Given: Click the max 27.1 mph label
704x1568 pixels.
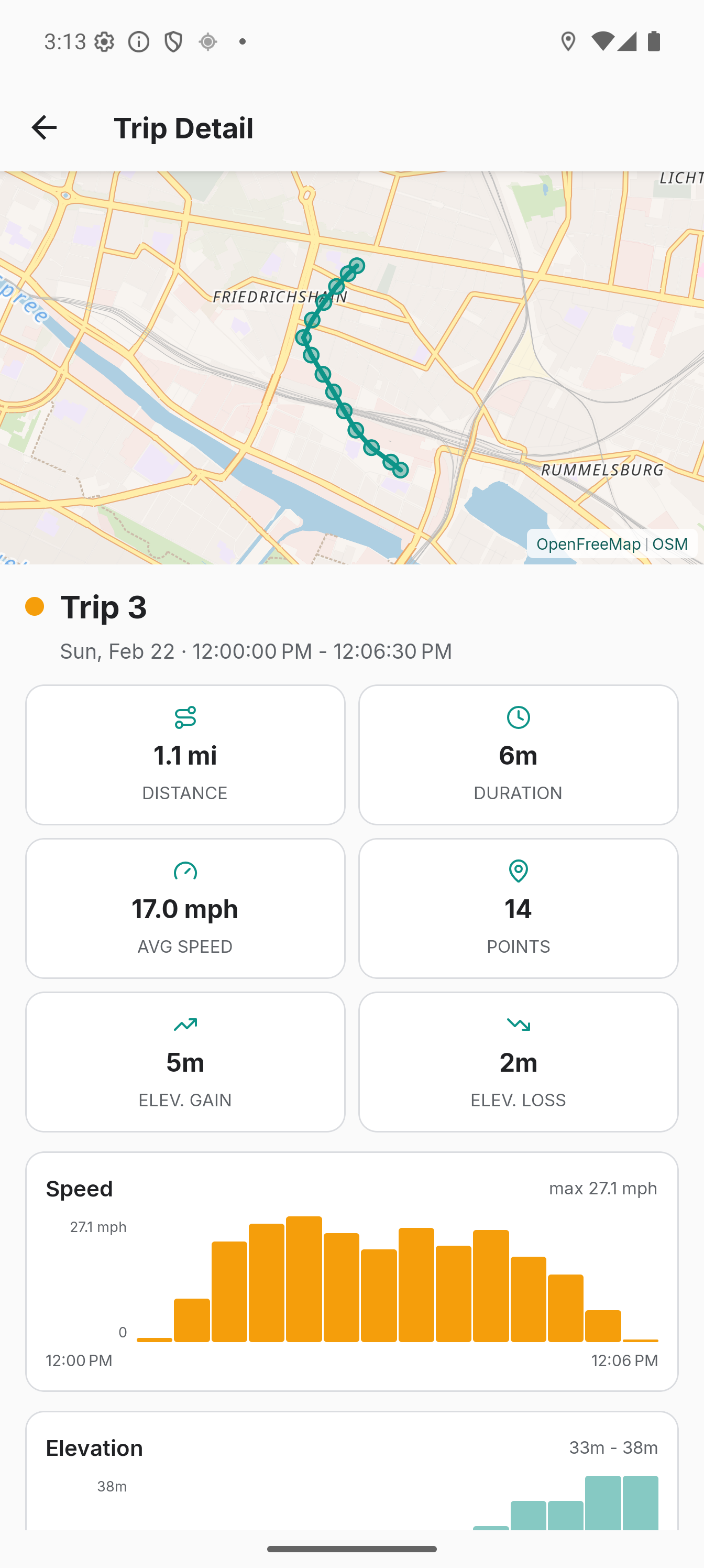Looking at the screenshot, I should coord(603,1188).
